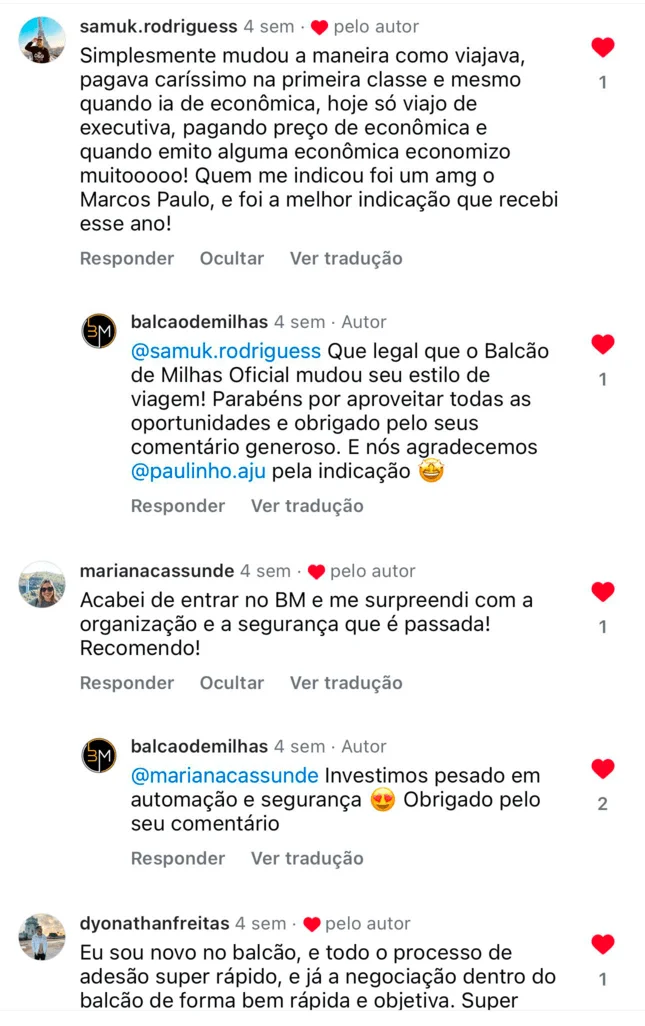Translate marianacassunde's comment
The height and width of the screenshot is (1026, 645).
(346, 683)
